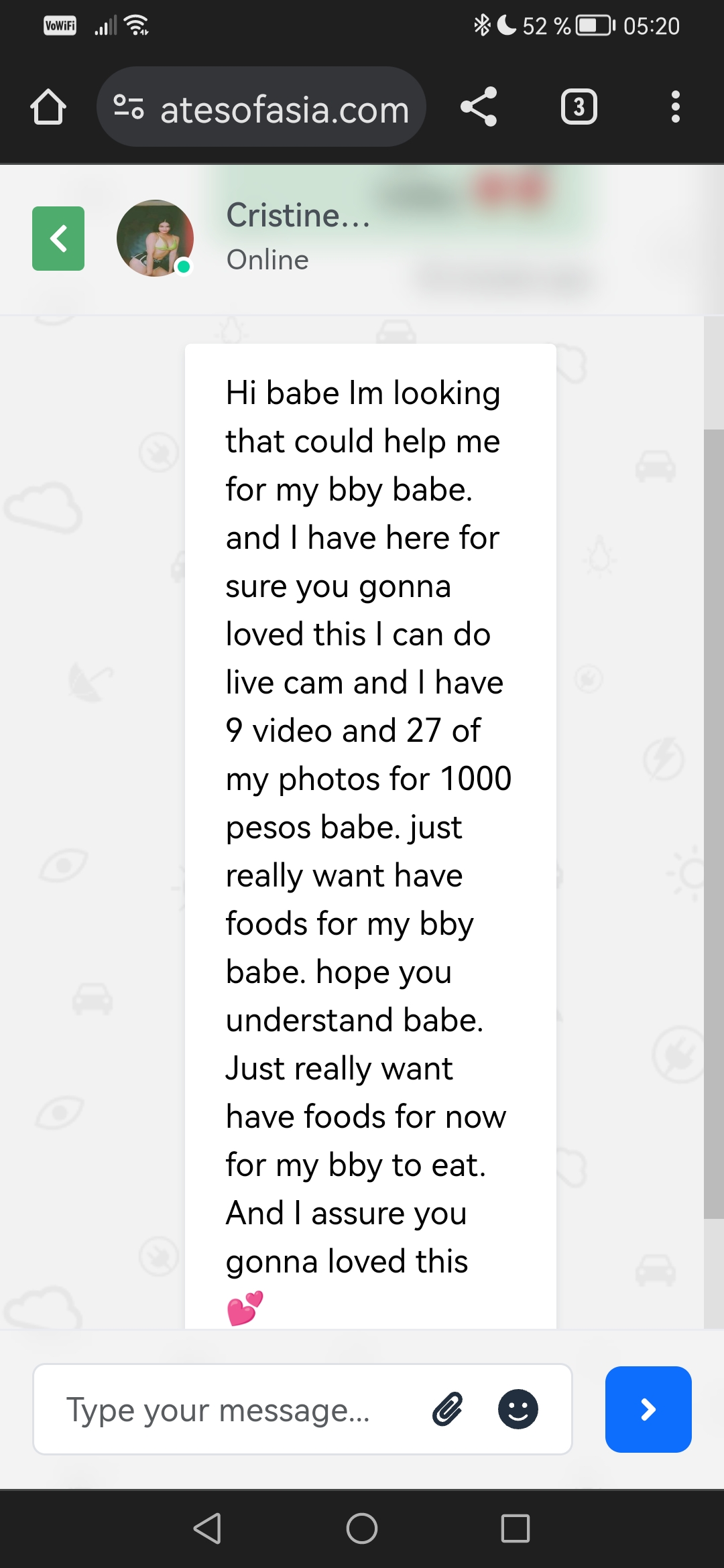Open the emoji picker
Screen dimensions: 724x1568
(518, 1410)
